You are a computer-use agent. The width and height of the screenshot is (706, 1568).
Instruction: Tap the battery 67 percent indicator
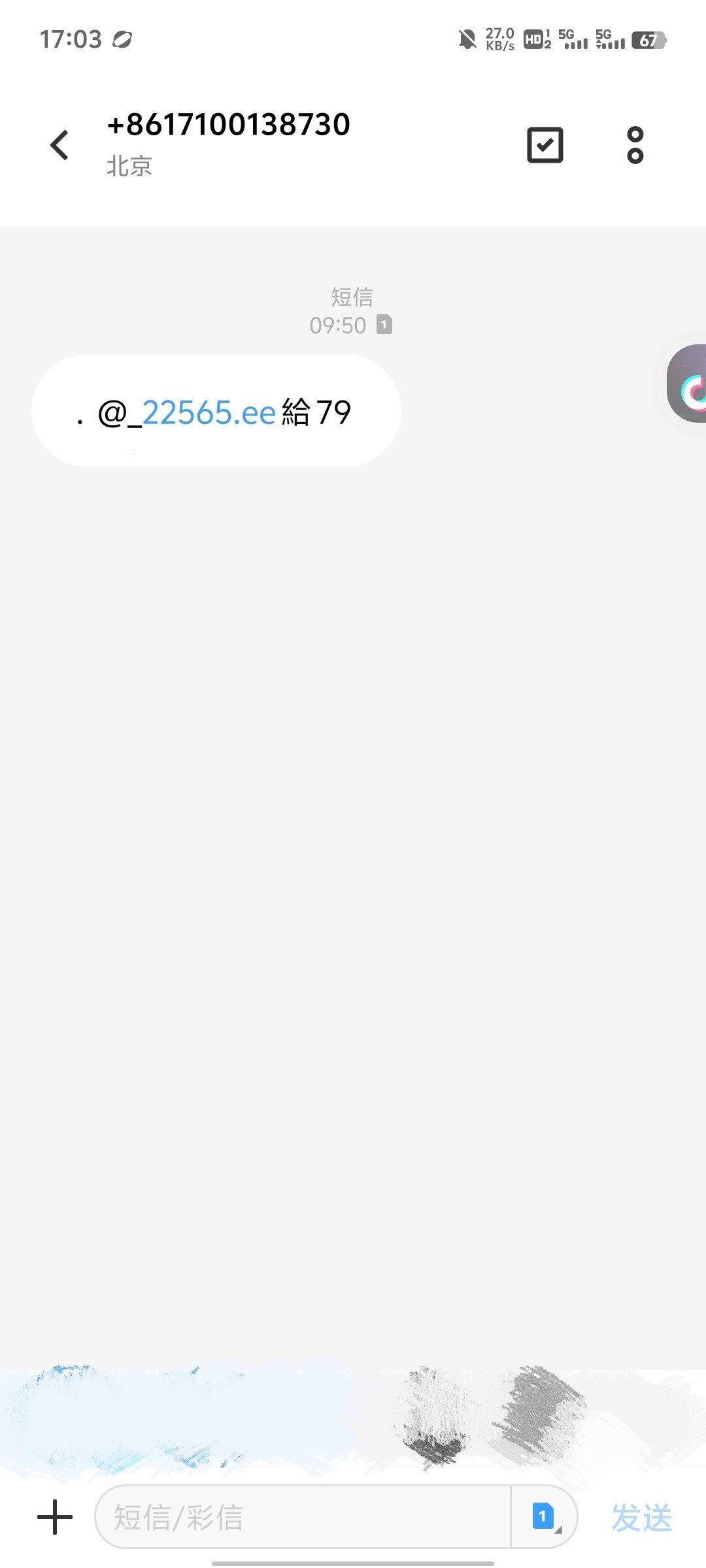649,41
